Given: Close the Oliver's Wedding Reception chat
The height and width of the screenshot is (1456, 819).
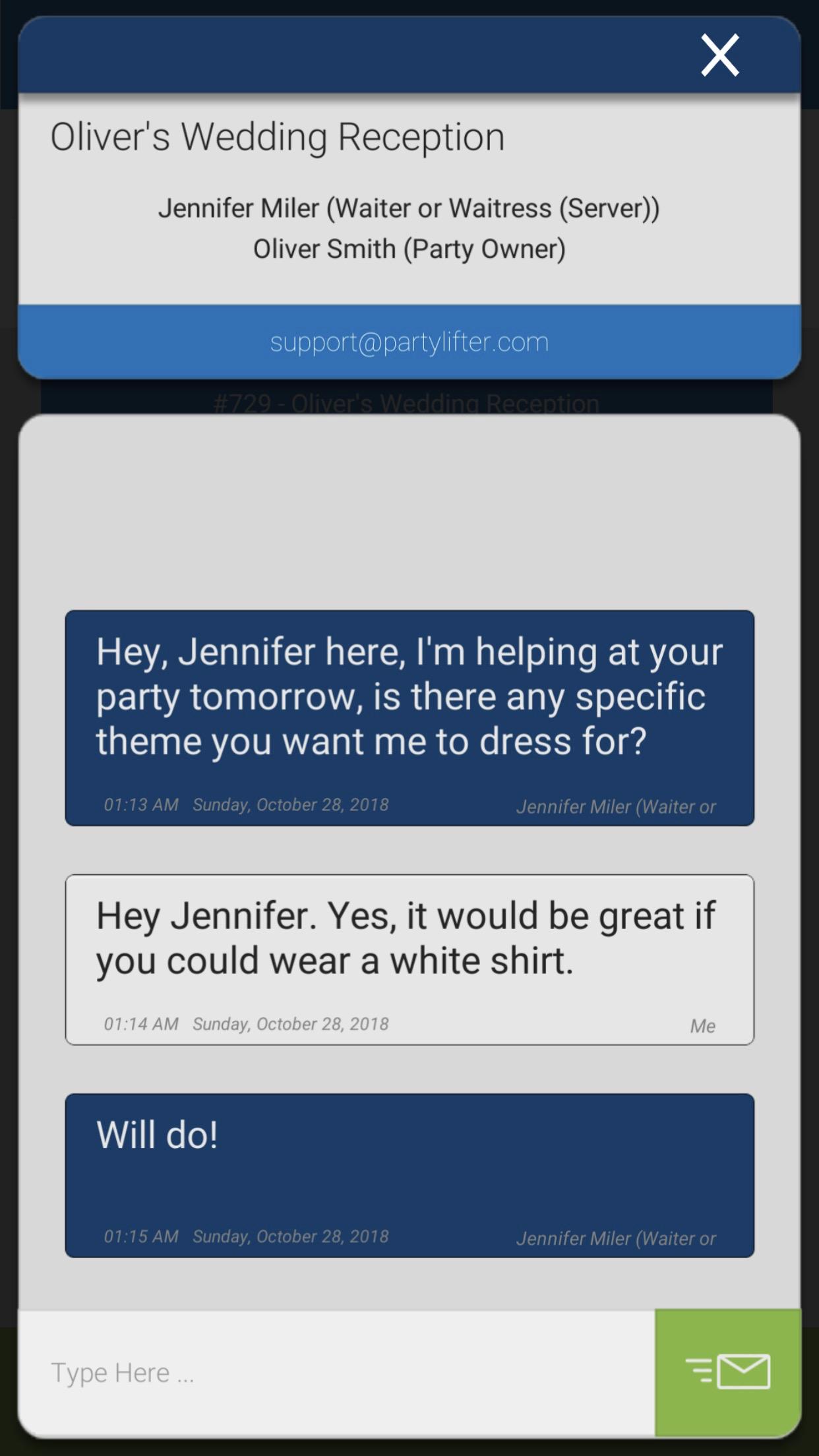Looking at the screenshot, I should coord(719,55).
